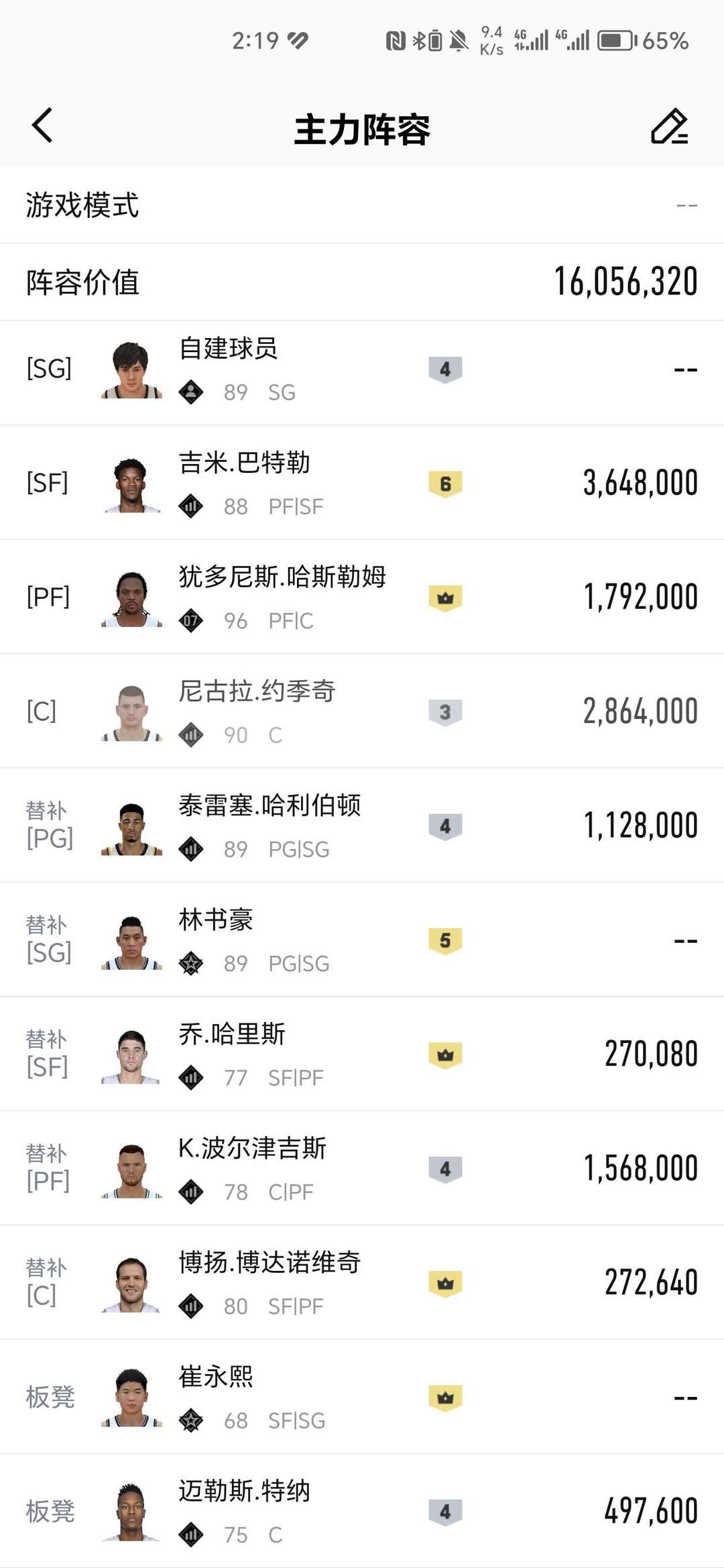Open the 游戏模式 row

tap(362, 205)
